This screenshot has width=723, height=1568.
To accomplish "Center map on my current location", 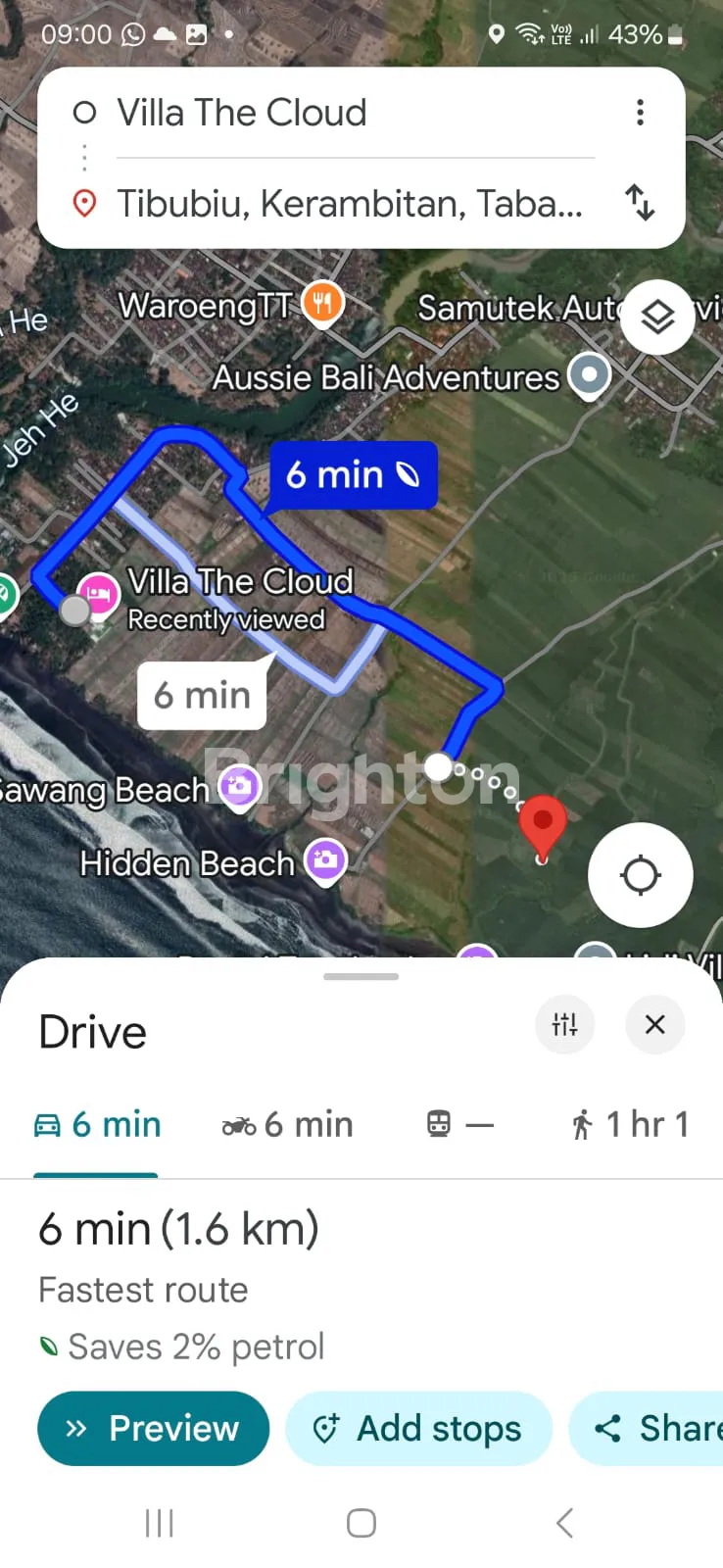I will click(640, 875).
